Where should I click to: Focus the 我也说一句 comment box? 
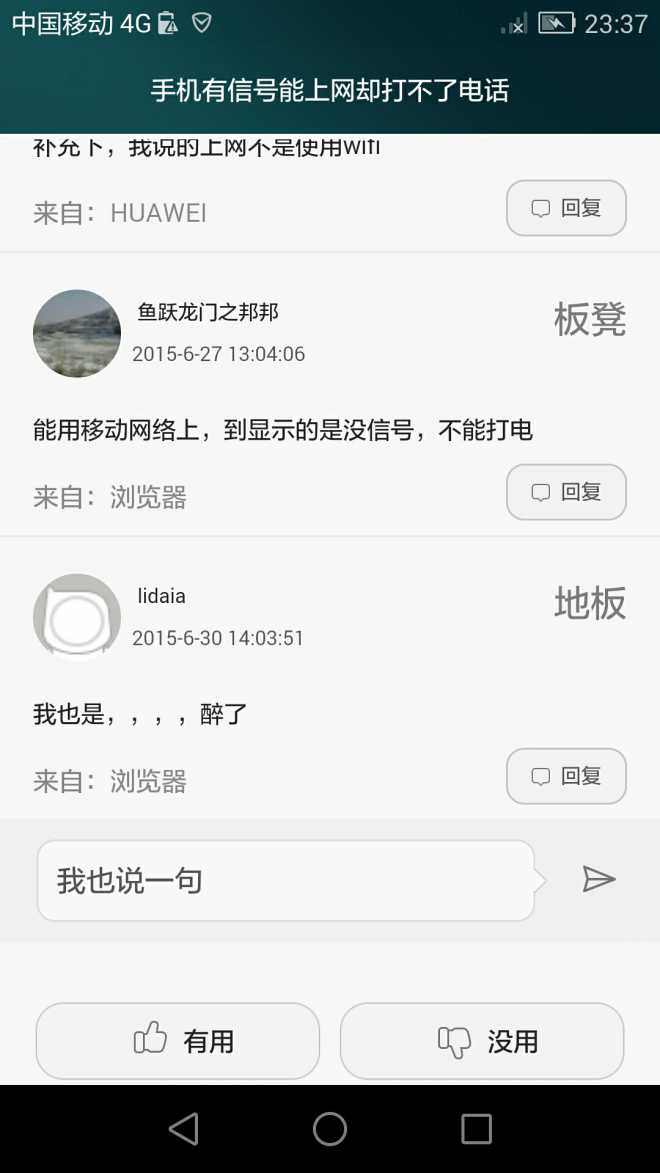click(286, 880)
